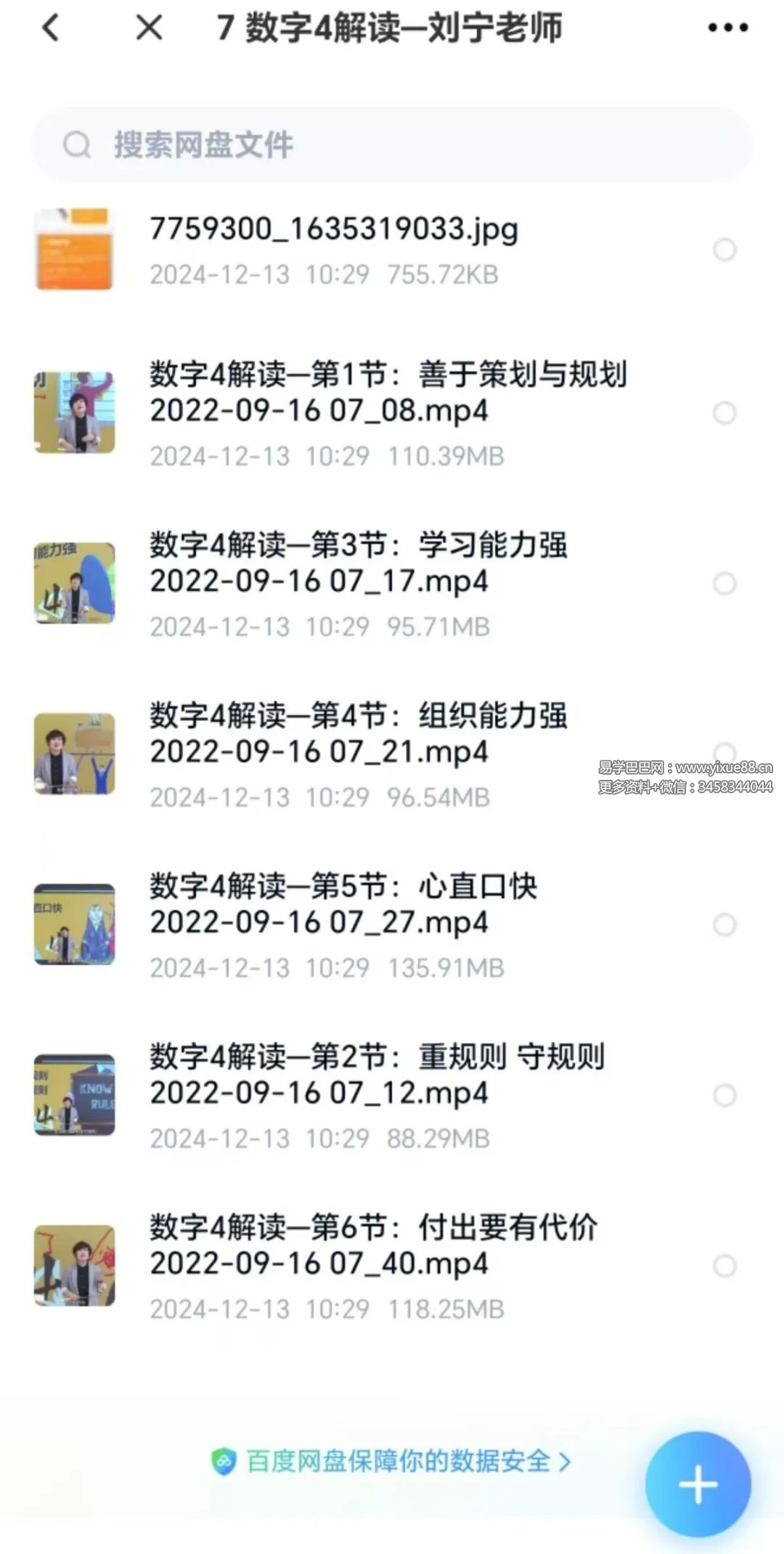Mark the 第3节 video's selection circle
The width and height of the screenshot is (784, 1554).
(724, 584)
